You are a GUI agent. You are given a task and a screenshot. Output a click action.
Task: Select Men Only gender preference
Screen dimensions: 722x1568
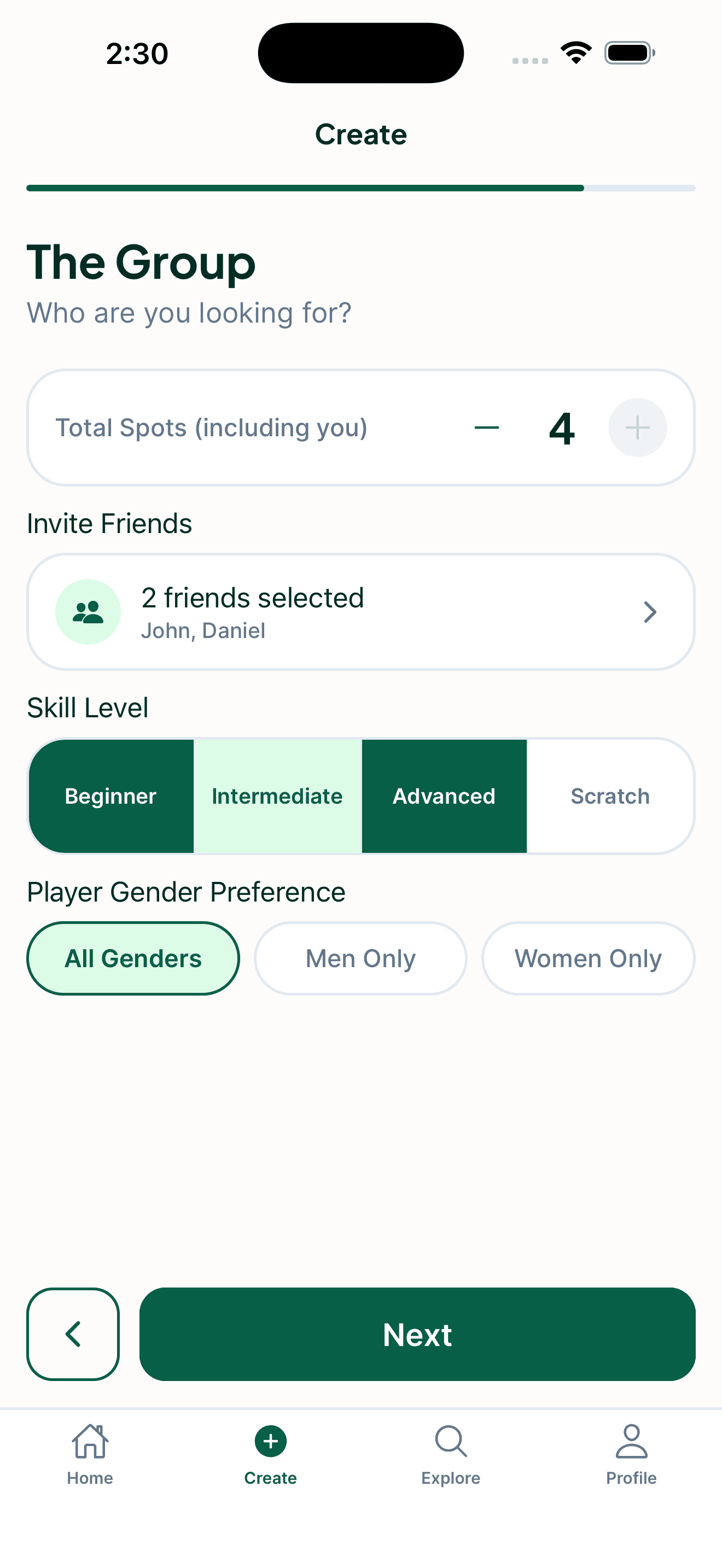point(360,958)
